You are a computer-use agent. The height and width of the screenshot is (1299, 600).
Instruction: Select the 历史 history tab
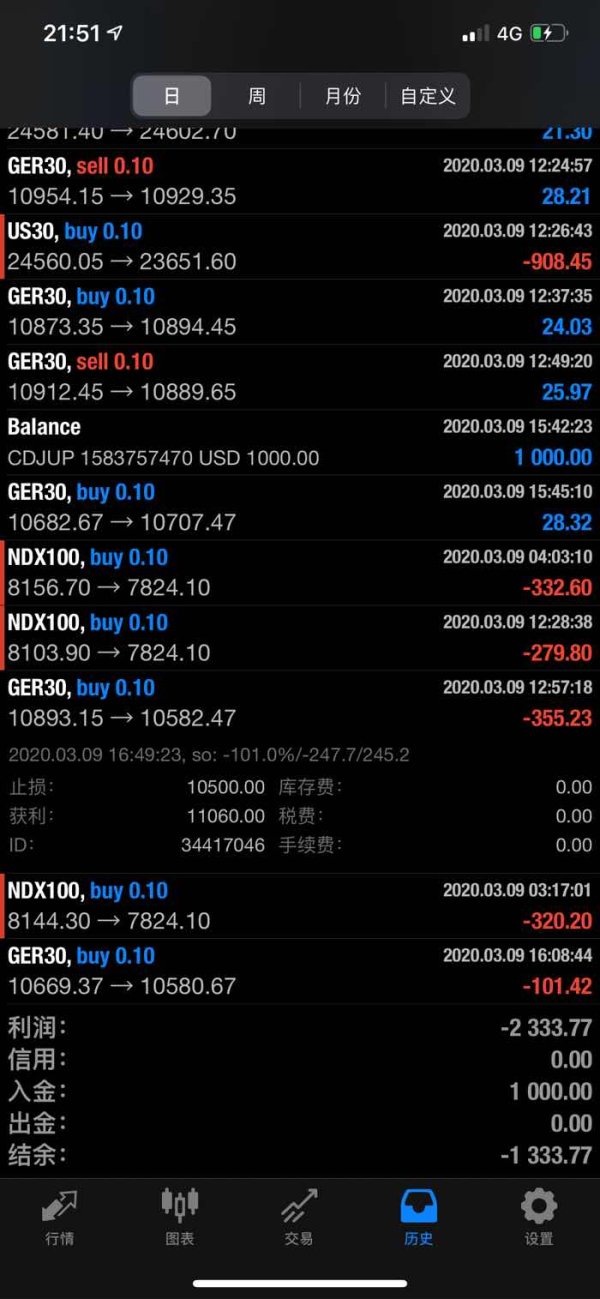[x=419, y=1215]
